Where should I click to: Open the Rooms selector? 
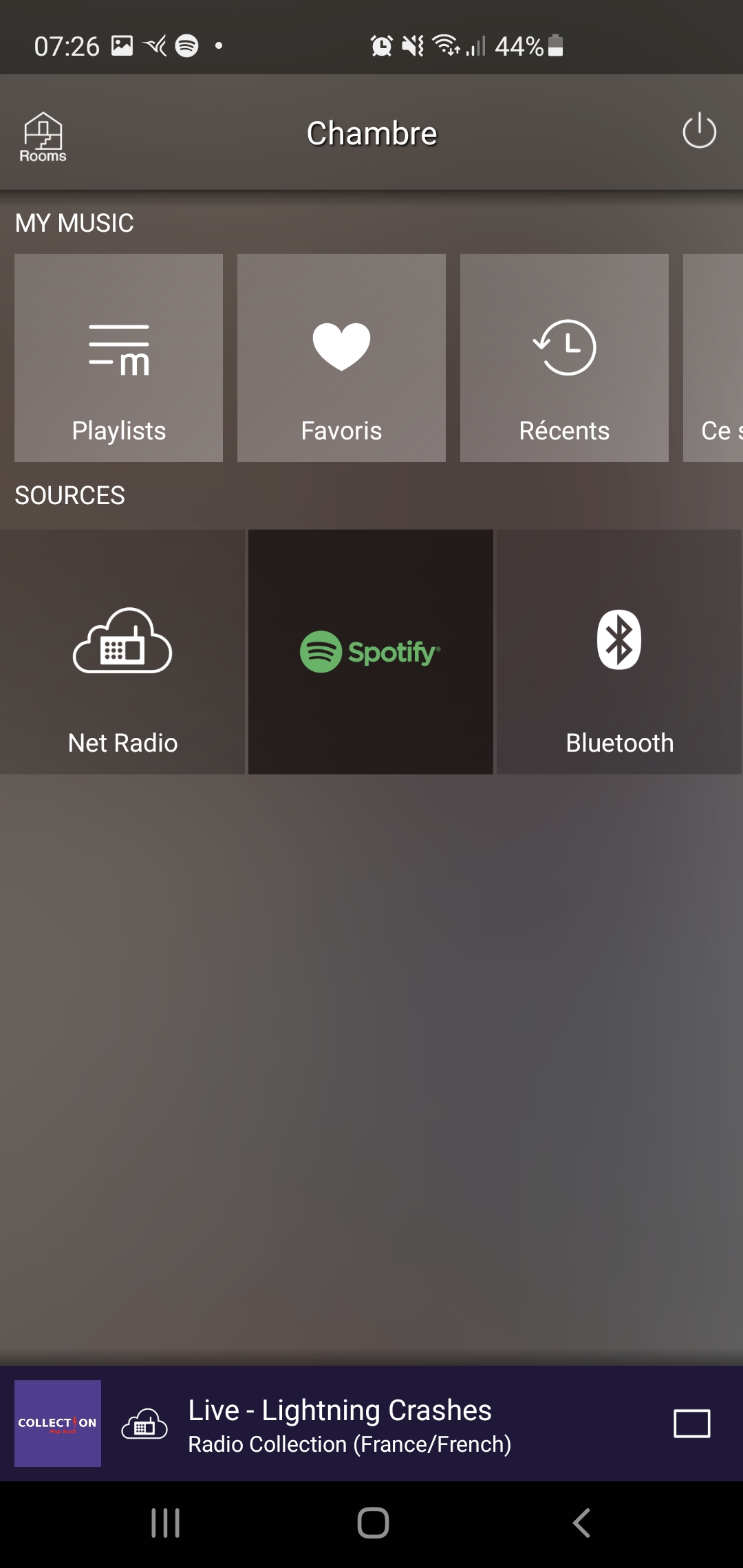click(x=43, y=137)
